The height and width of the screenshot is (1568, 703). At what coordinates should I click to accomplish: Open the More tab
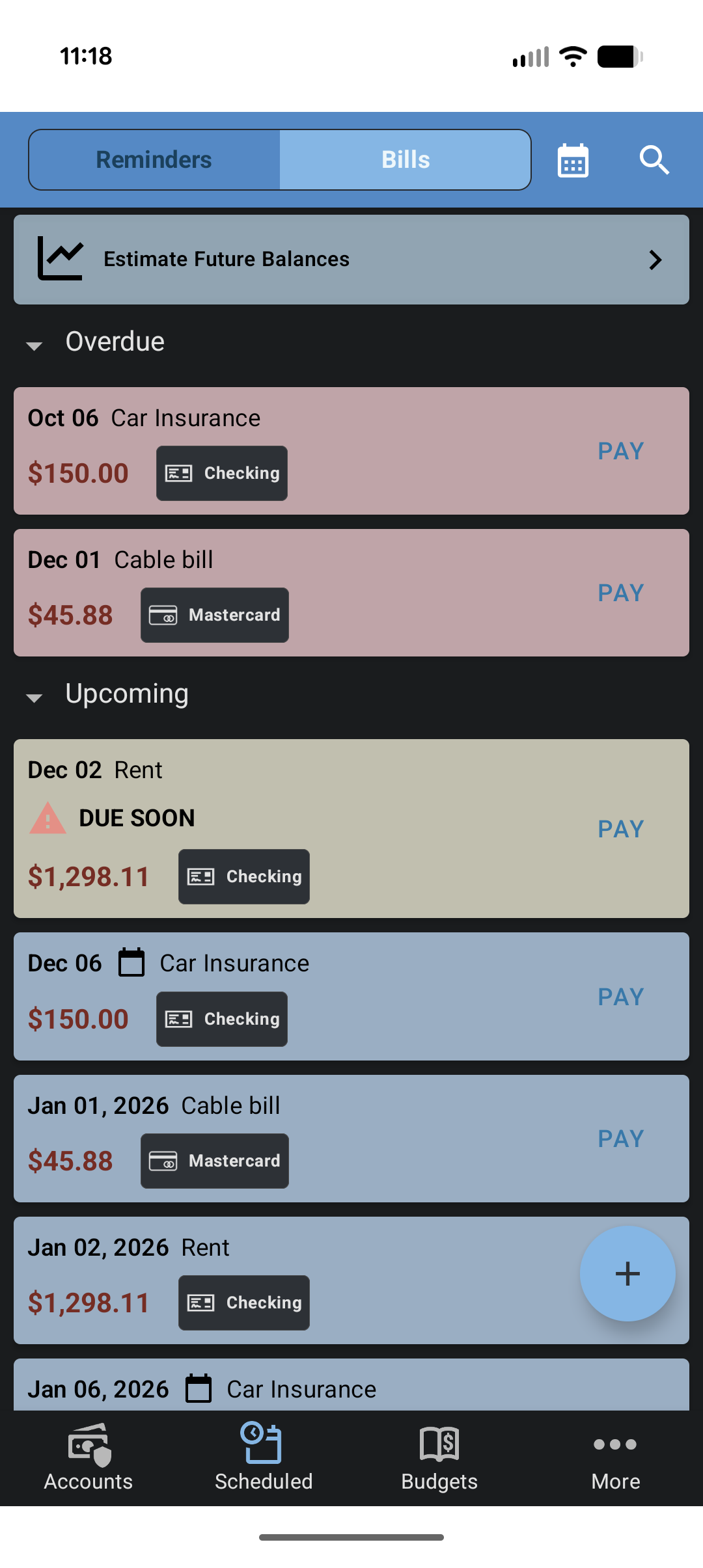click(615, 1459)
